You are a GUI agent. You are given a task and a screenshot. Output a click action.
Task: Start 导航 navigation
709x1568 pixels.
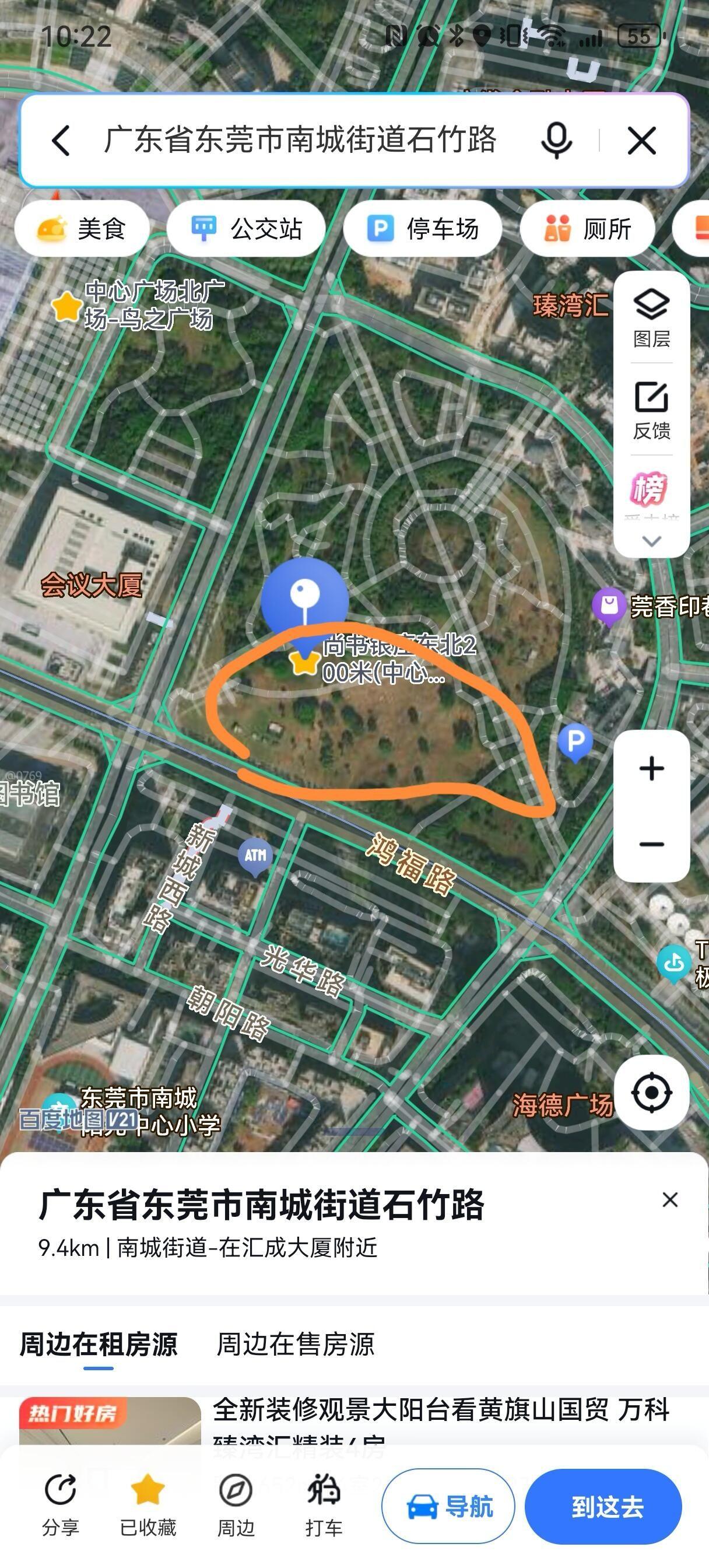(448, 1507)
